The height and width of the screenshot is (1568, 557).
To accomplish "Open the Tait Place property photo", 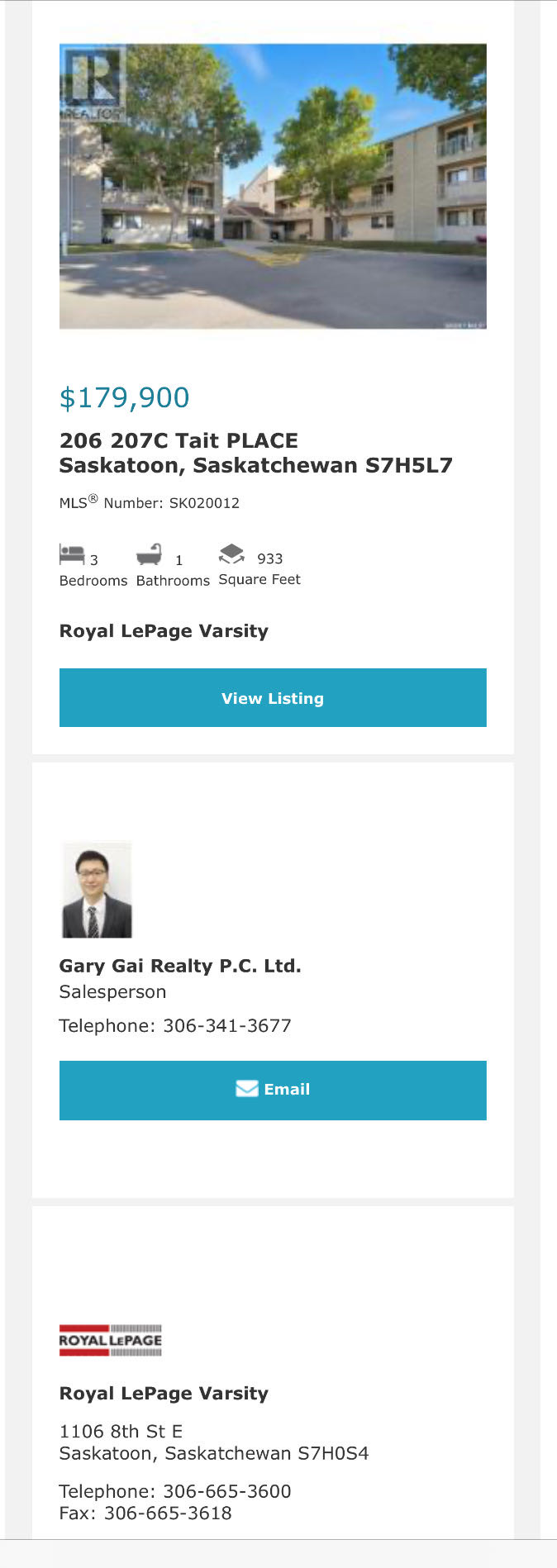I will point(273,187).
